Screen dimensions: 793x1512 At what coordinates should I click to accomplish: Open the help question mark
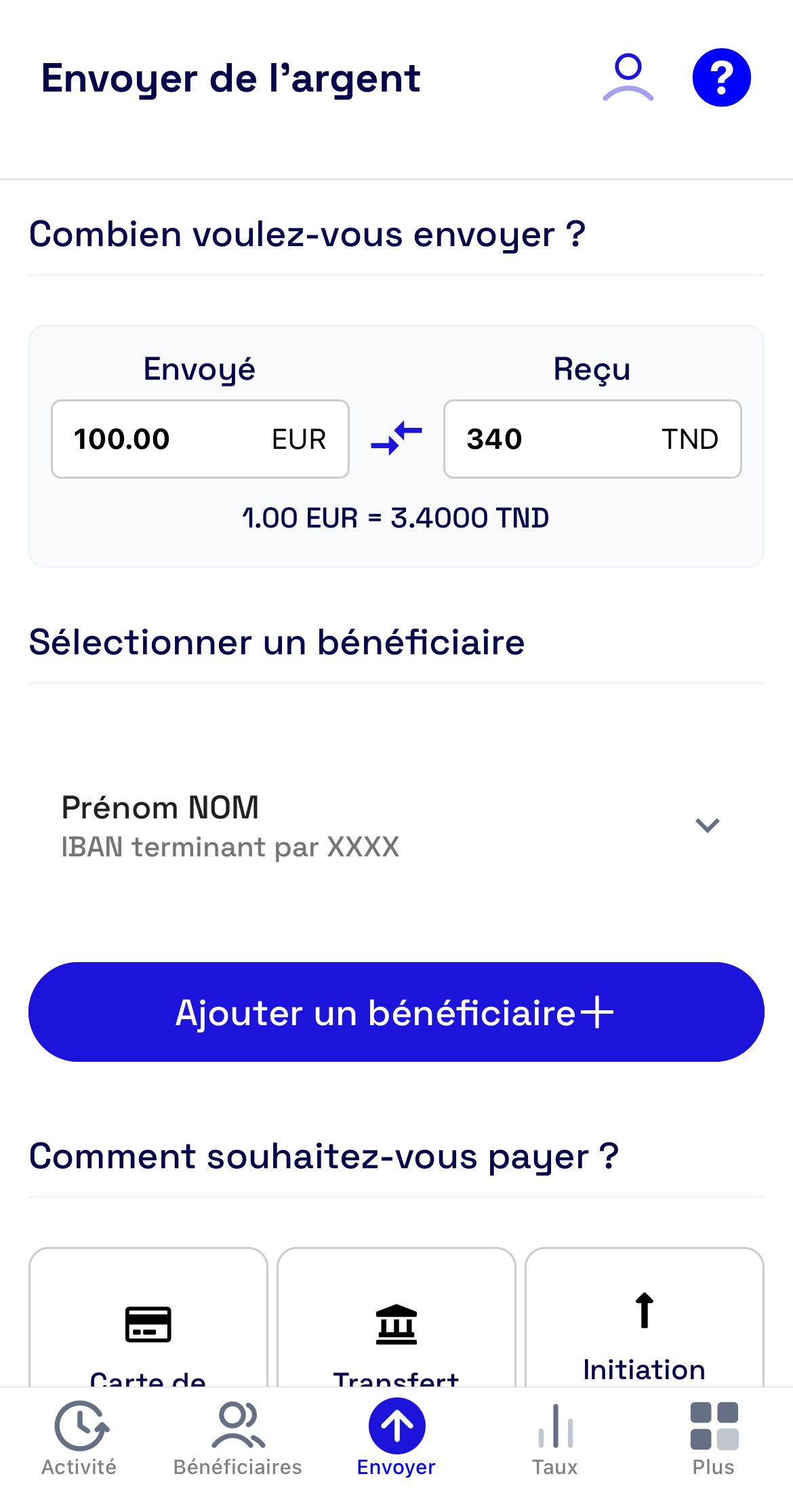point(721,78)
